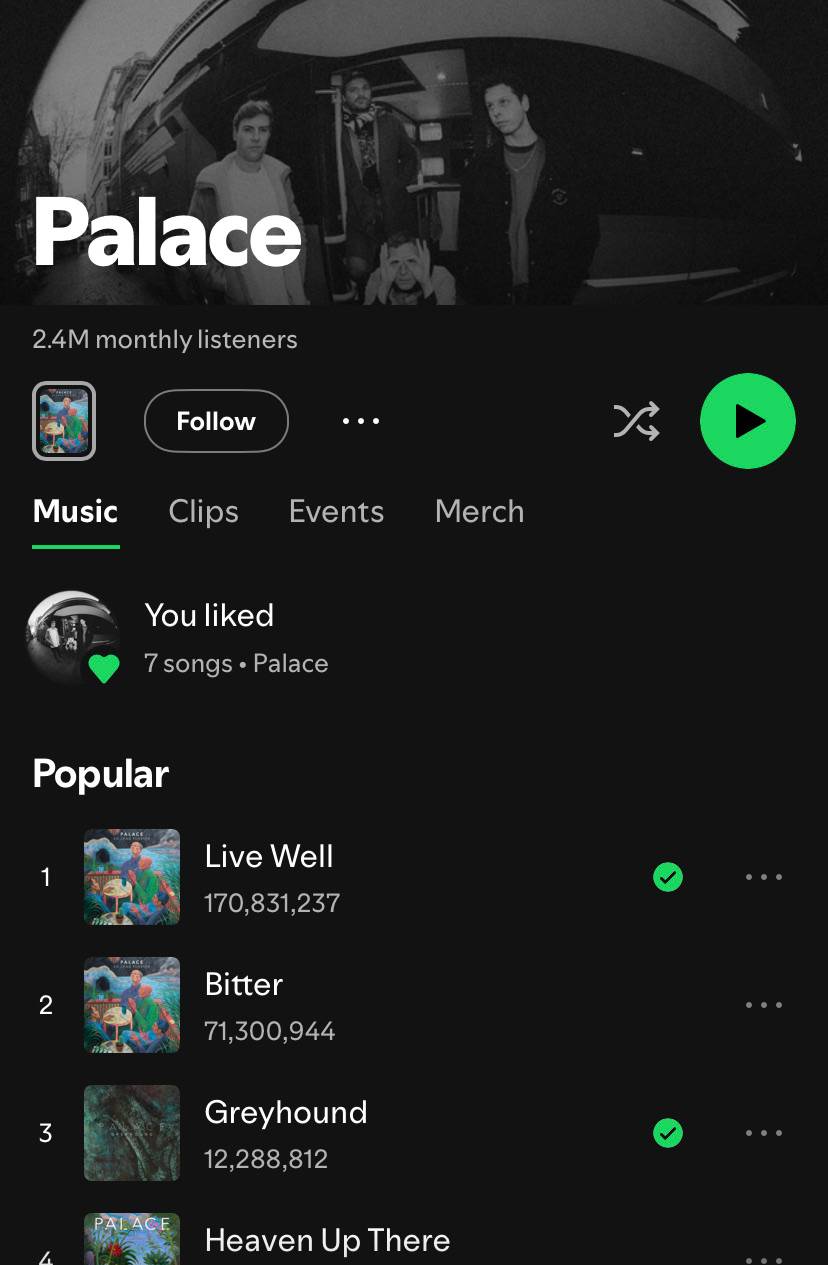Follow the artist Palace
Screen dimensions: 828x1265
(x=216, y=421)
